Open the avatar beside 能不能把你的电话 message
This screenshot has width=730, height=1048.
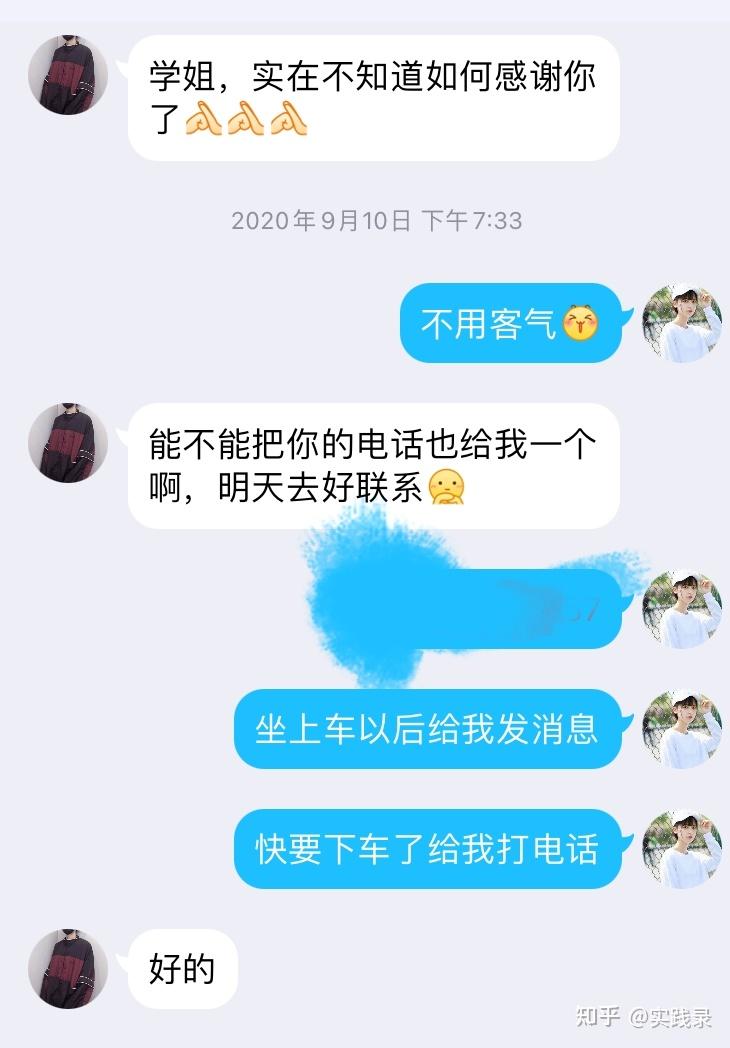pos(67,443)
